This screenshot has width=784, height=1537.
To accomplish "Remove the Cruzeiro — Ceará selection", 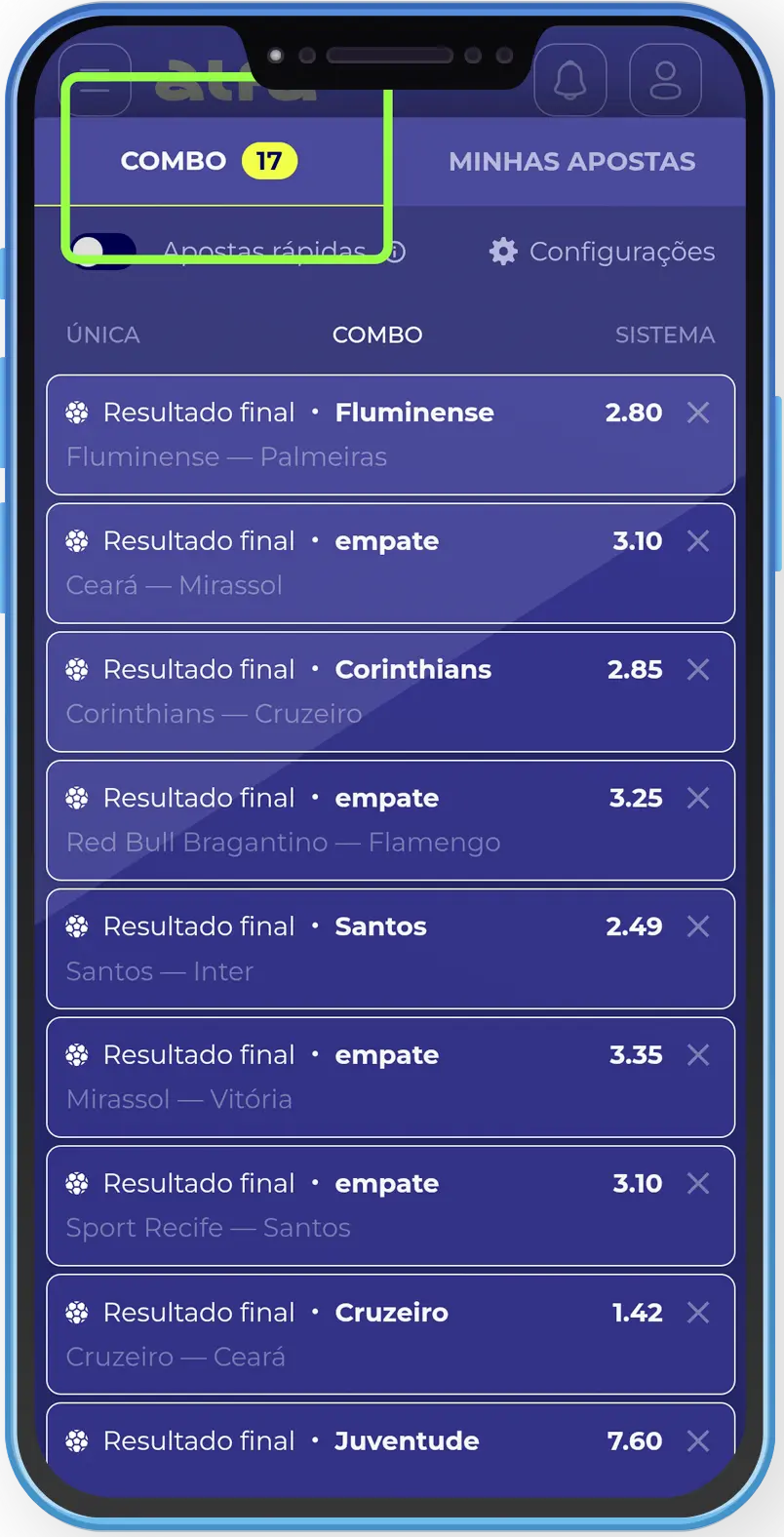I will click(698, 1313).
